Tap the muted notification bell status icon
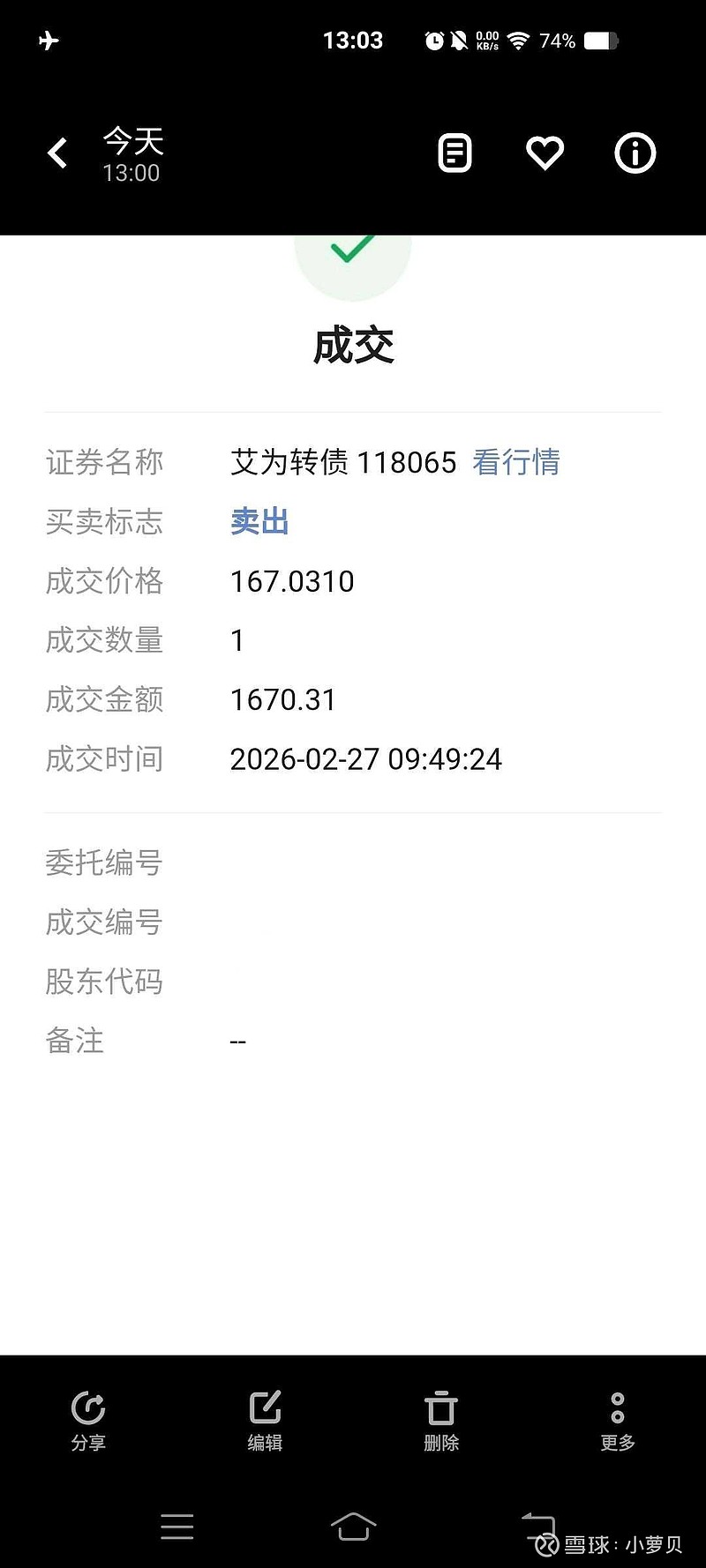This screenshot has width=706, height=1568. pos(460,40)
